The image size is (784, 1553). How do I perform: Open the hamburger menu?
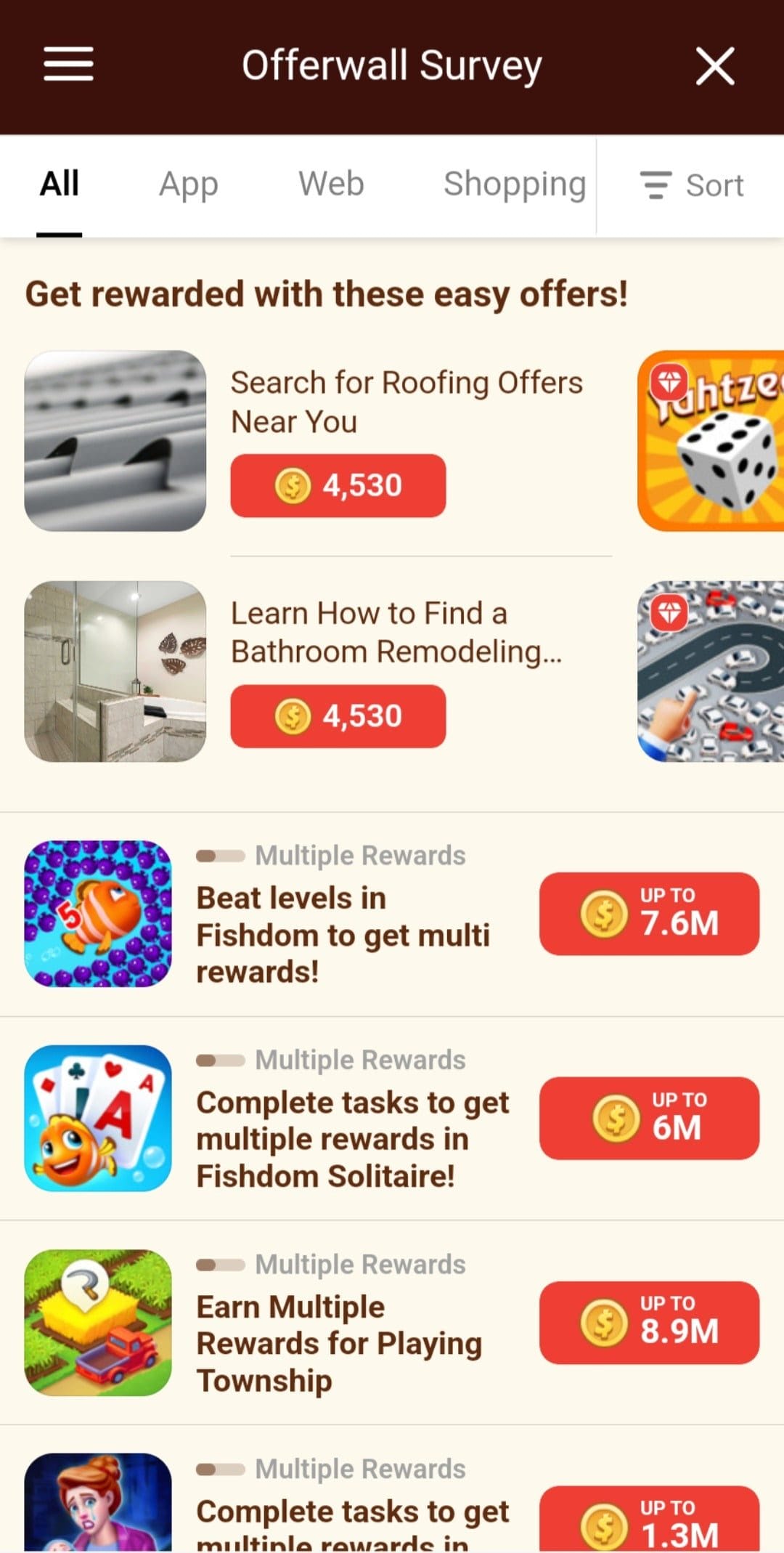68,64
